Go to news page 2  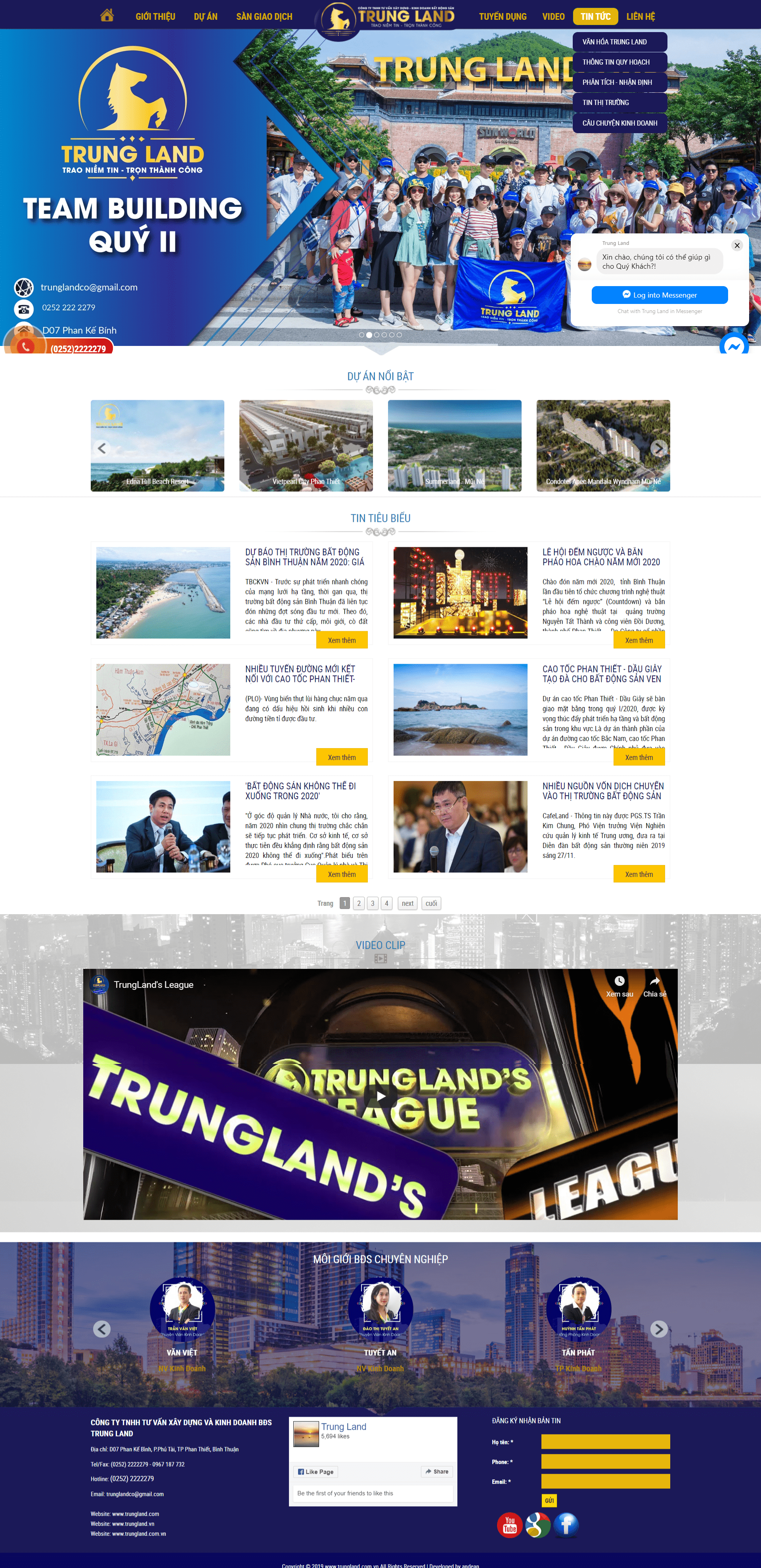pos(359,903)
